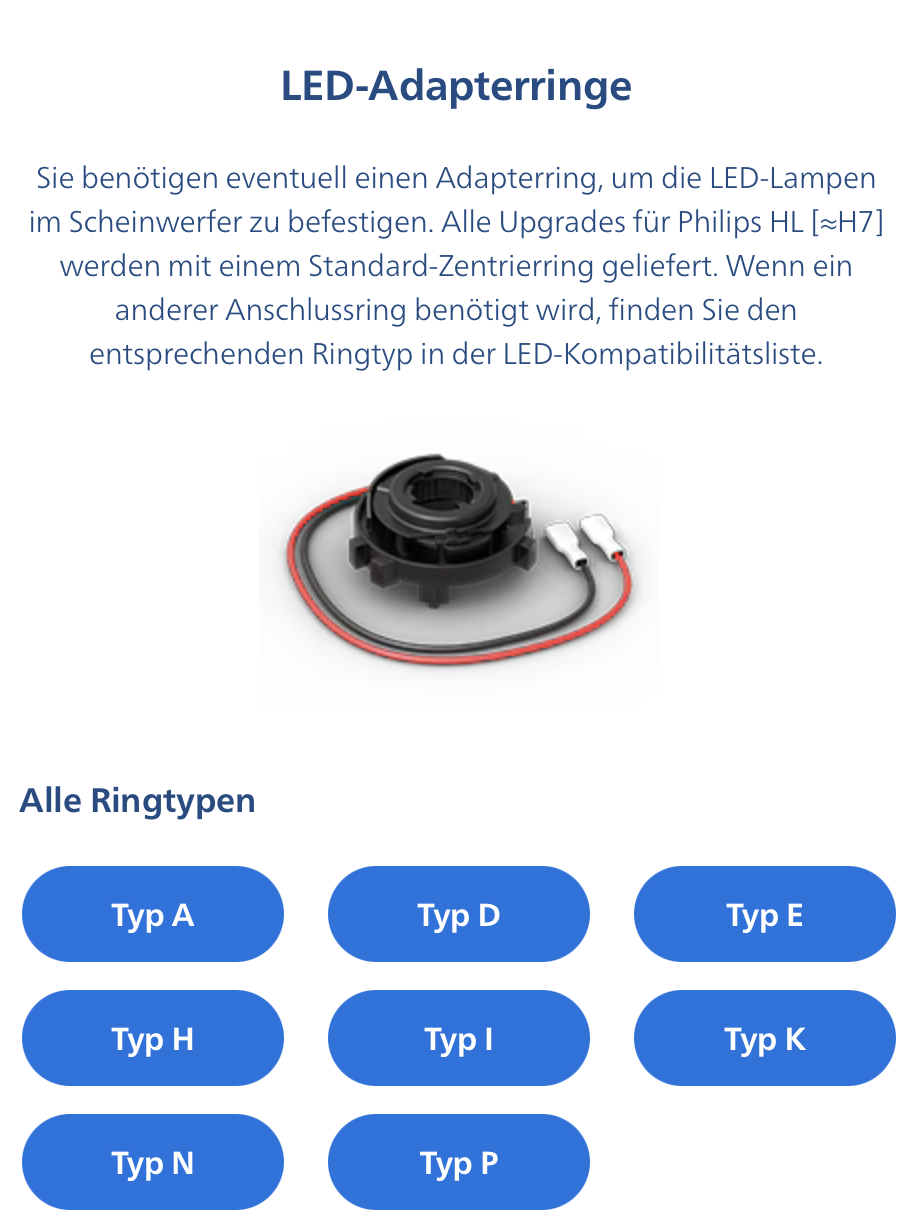This screenshot has width=906, height=1228.
Task: View the Typ I adapter ring
Action: pyautogui.click(x=459, y=1038)
